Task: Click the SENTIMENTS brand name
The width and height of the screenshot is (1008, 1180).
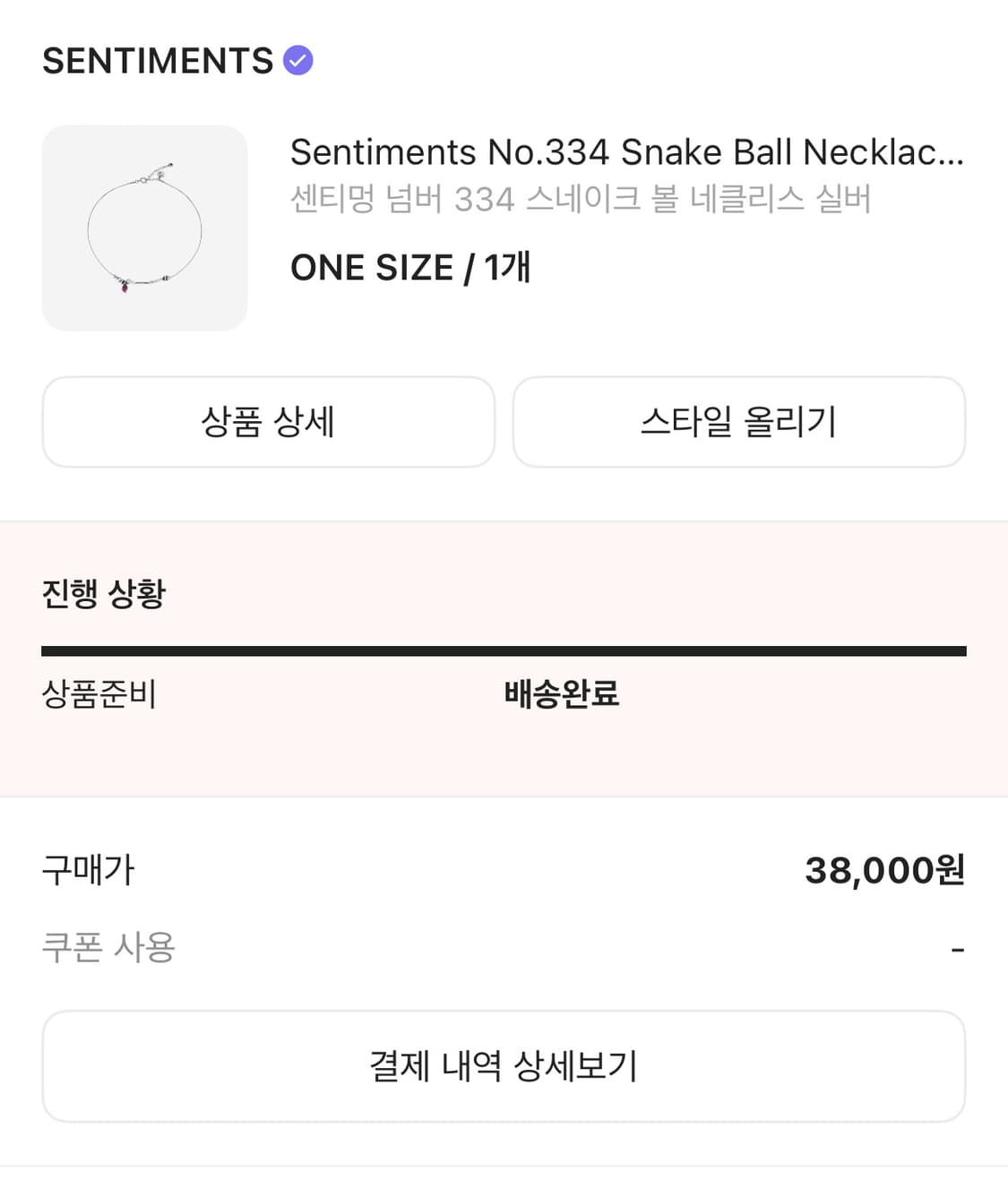Action: [159, 60]
